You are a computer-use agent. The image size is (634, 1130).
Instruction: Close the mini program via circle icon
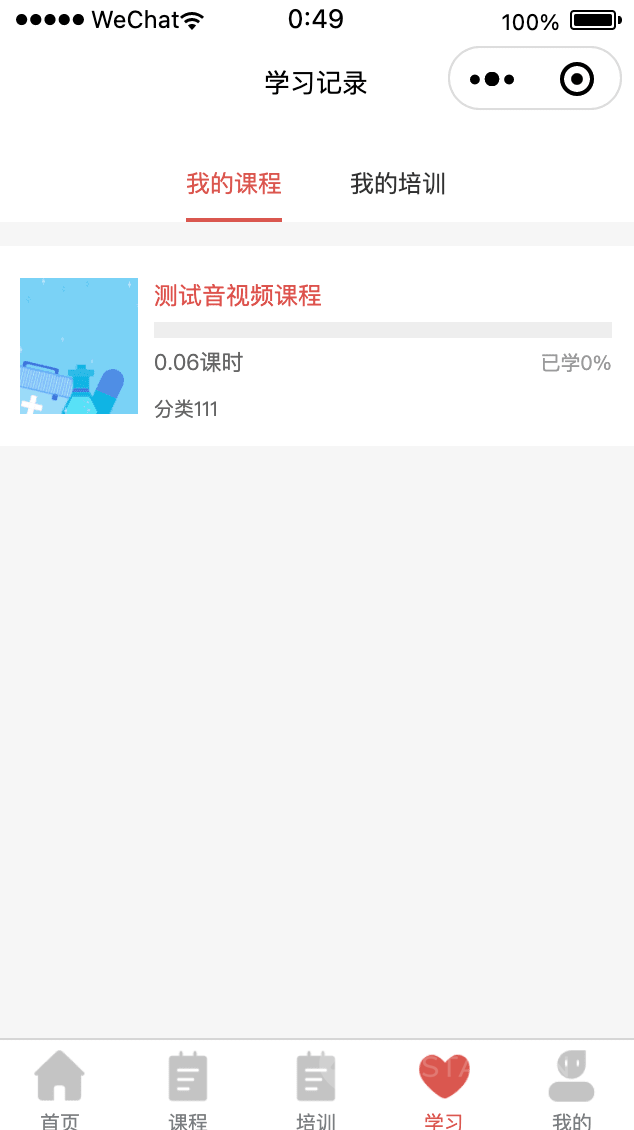(577, 79)
